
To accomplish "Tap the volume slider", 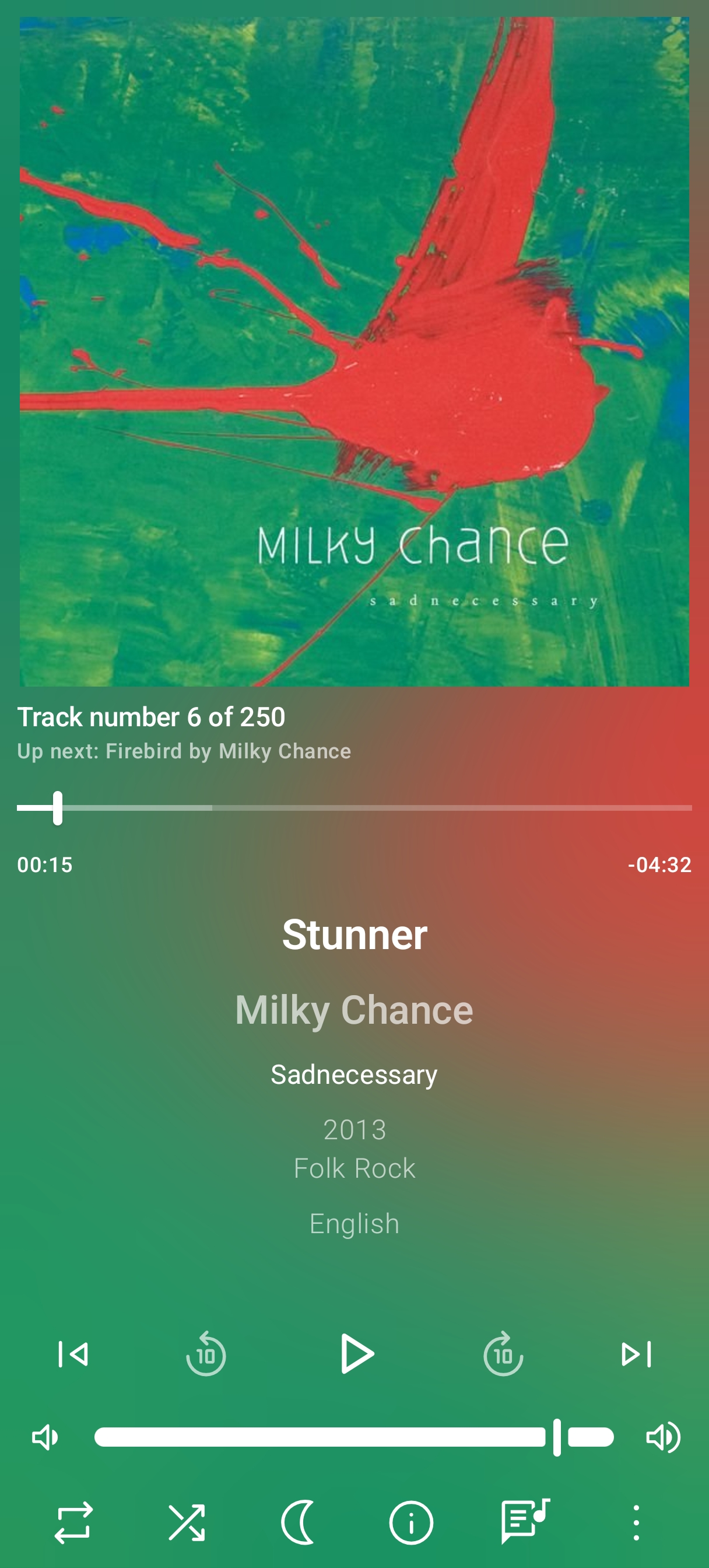I will 354,1437.
